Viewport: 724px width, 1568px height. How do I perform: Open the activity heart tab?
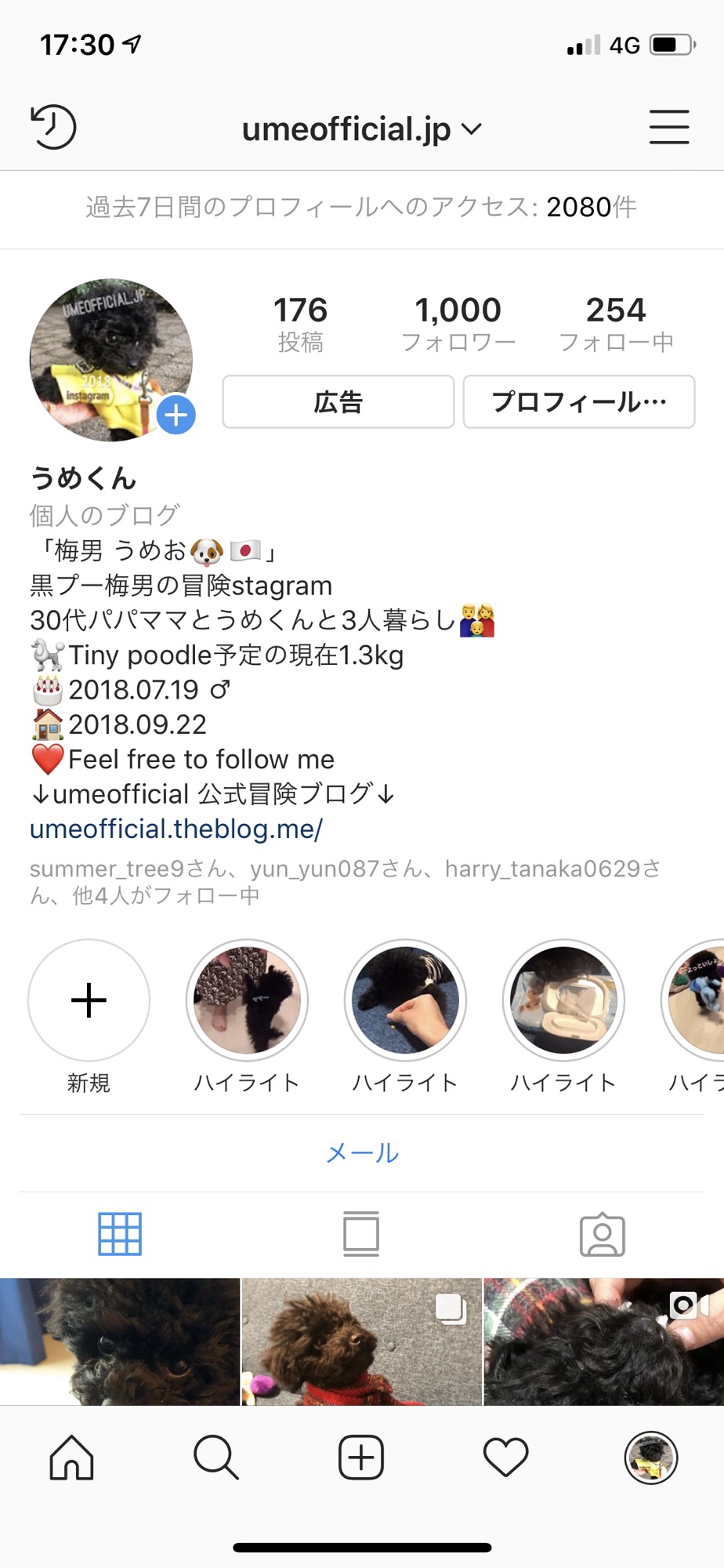coord(506,1457)
